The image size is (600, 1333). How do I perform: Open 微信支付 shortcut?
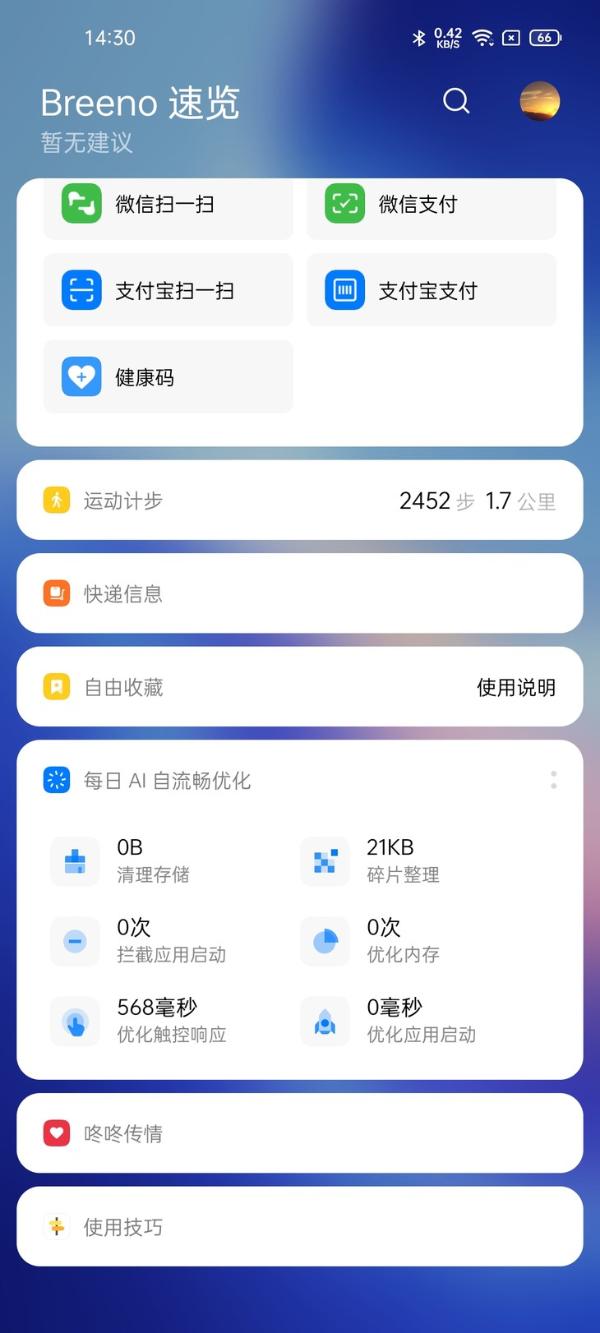pos(431,205)
